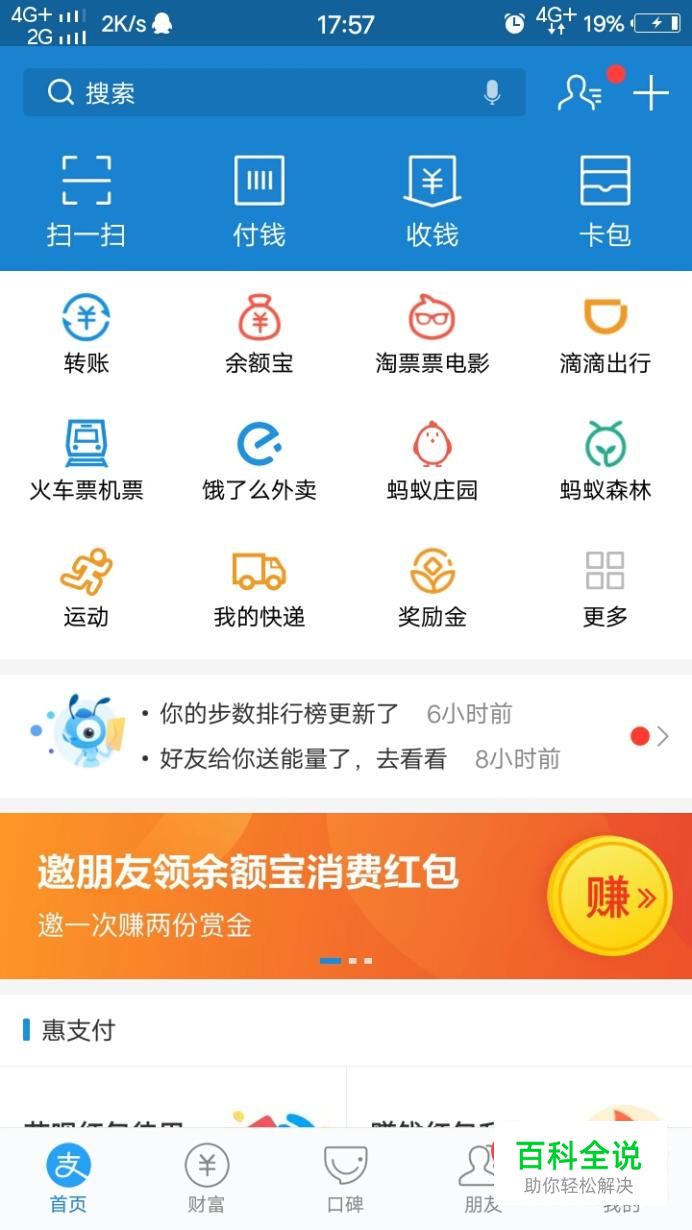
Task: Open 火车票机票
Action: [x=86, y=460]
